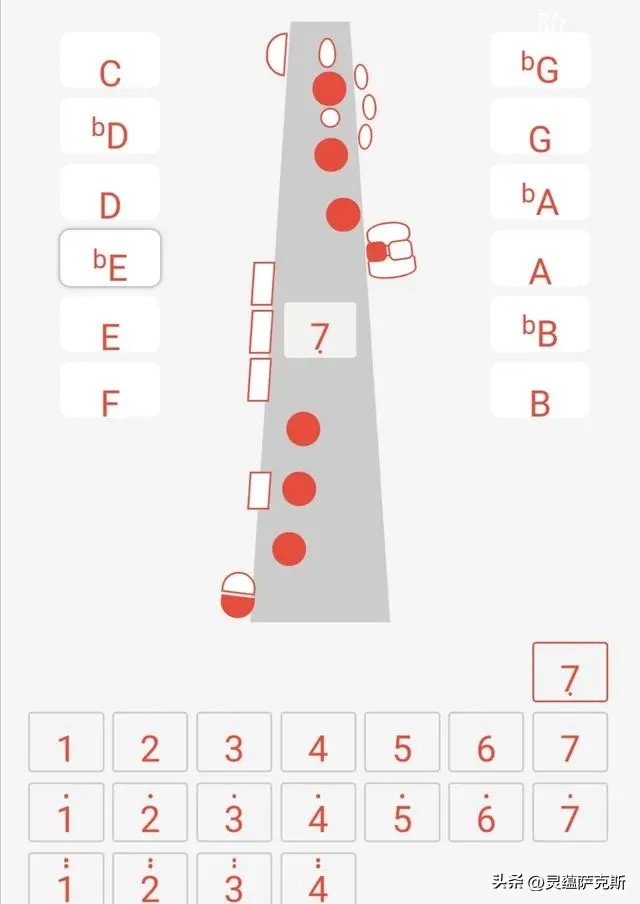
Task: Show fingering for undotted note 5
Action: pos(402,742)
